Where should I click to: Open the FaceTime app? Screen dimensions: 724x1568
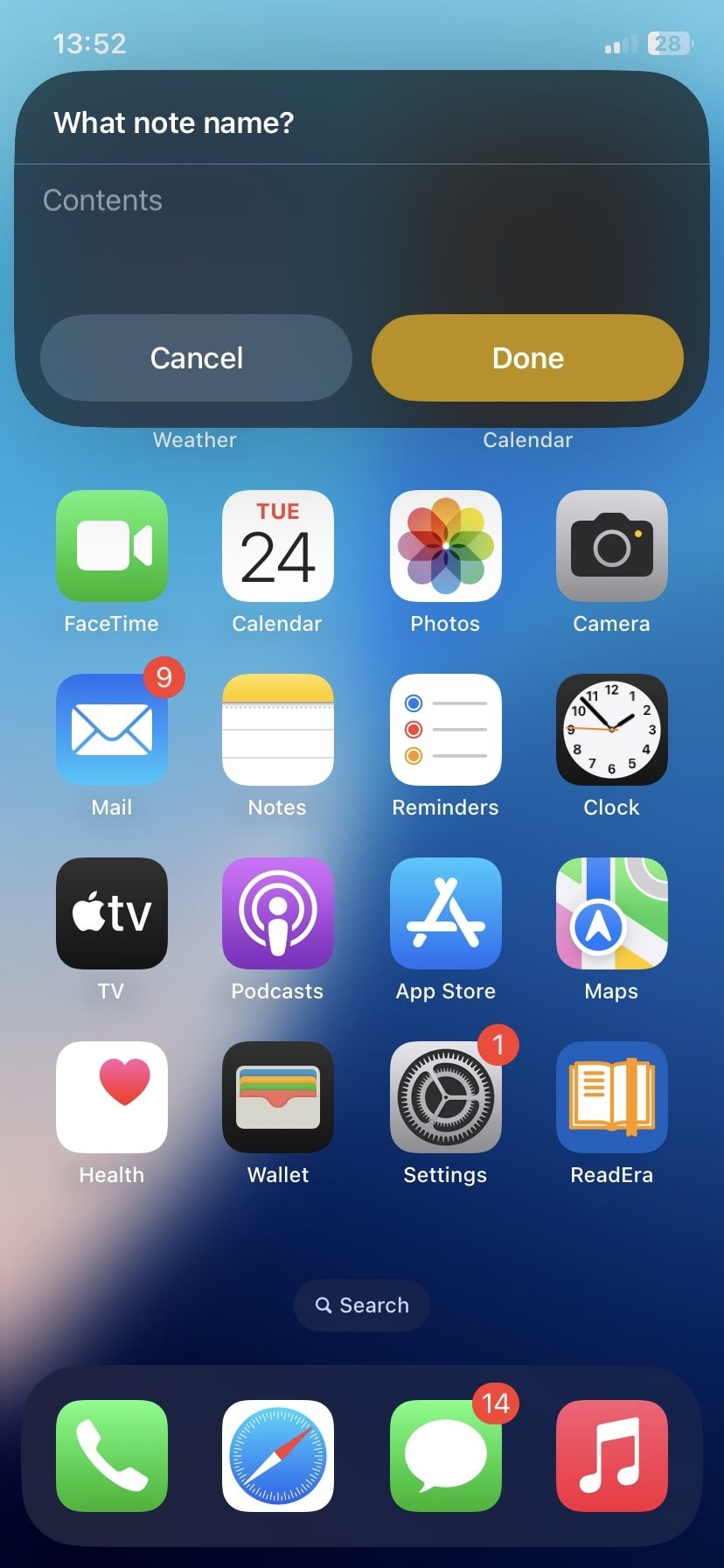(x=112, y=546)
